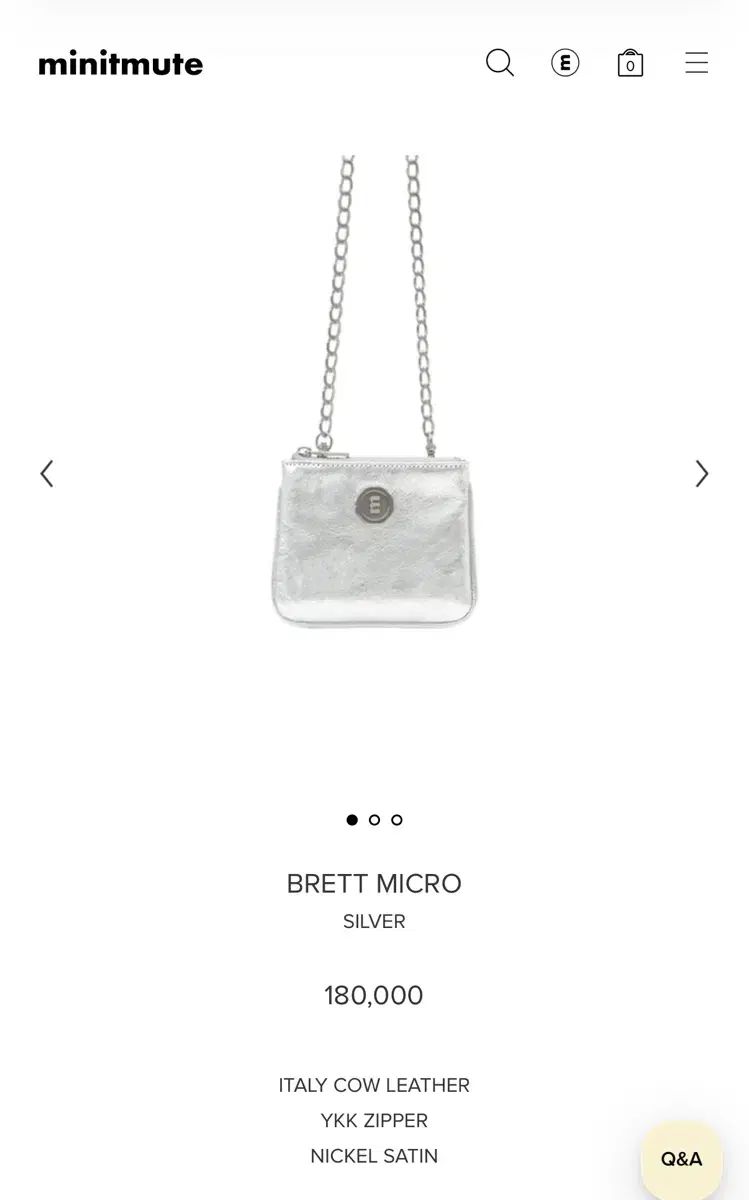Click the circular E brand icon
This screenshot has height=1200, width=749.
pos(565,62)
